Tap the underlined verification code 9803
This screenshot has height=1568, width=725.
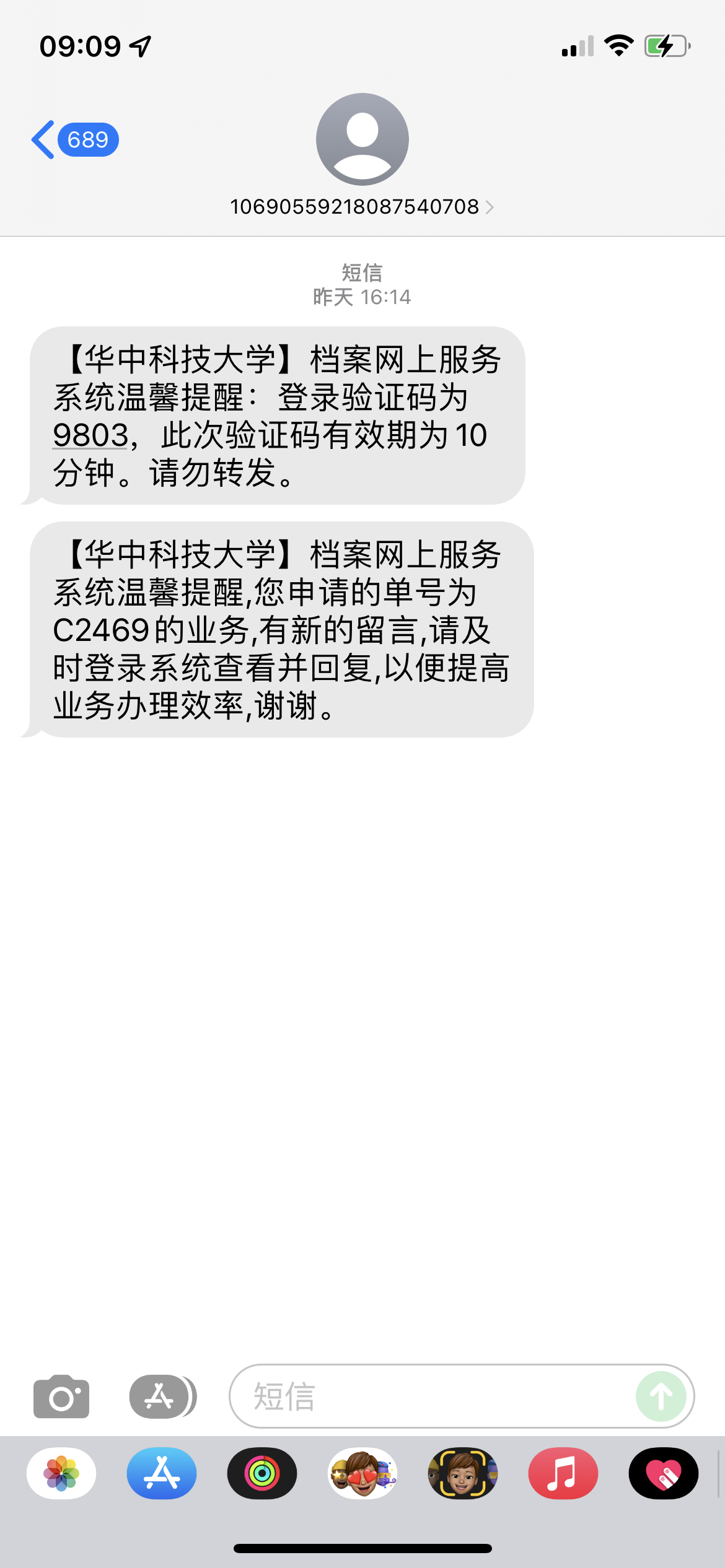click(x=90, y=435)
